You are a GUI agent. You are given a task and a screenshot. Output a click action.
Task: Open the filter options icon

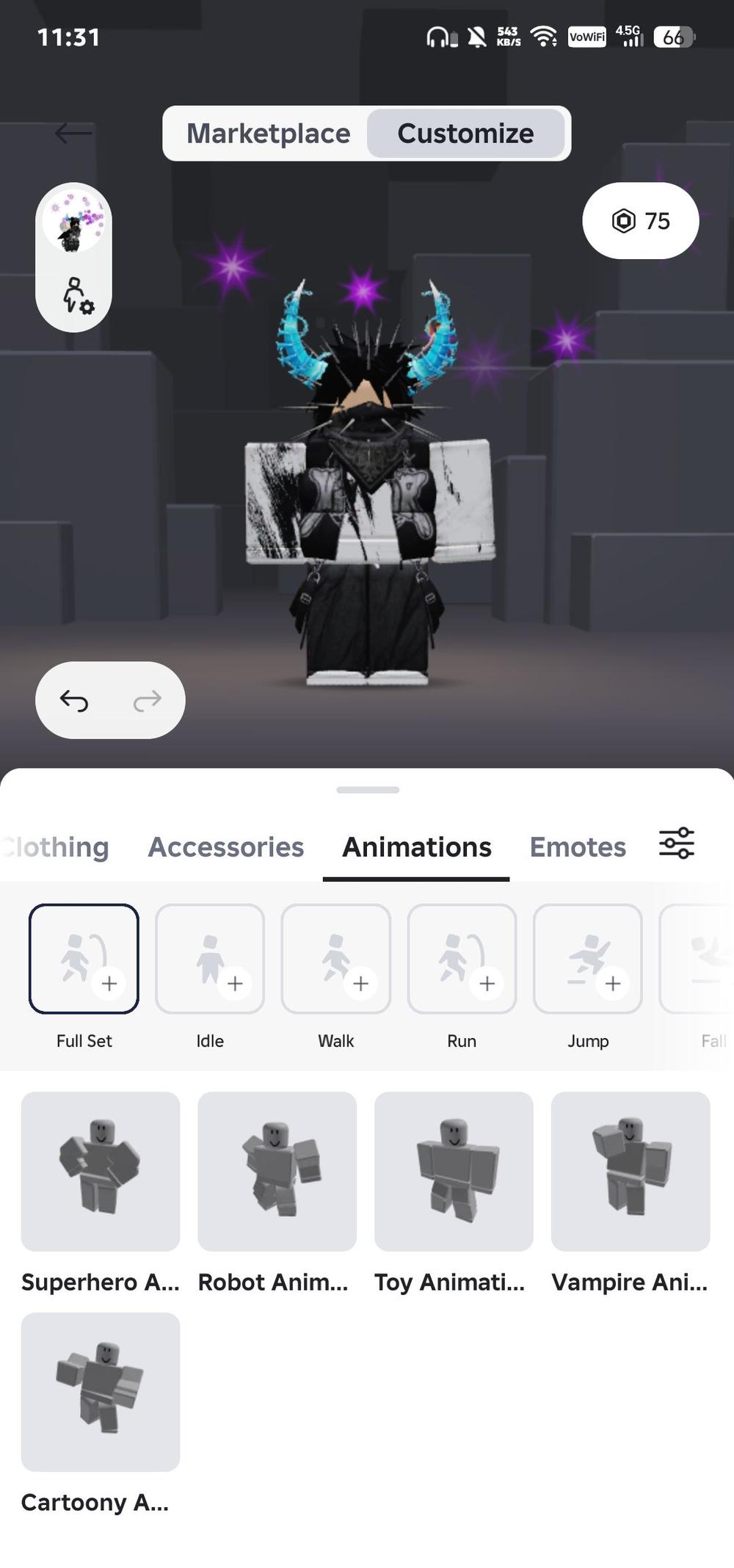[x=676, y=843]
